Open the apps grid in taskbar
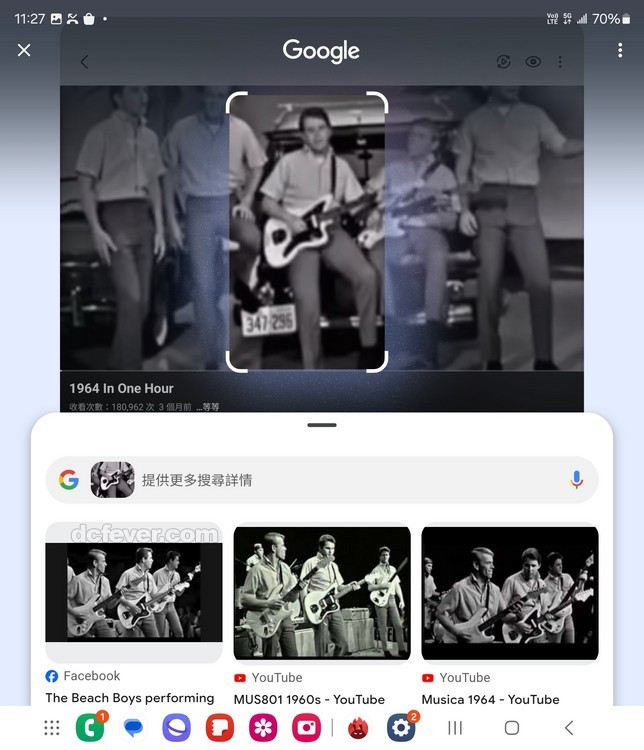Screen dimensions: 644x750 (52, 728)
